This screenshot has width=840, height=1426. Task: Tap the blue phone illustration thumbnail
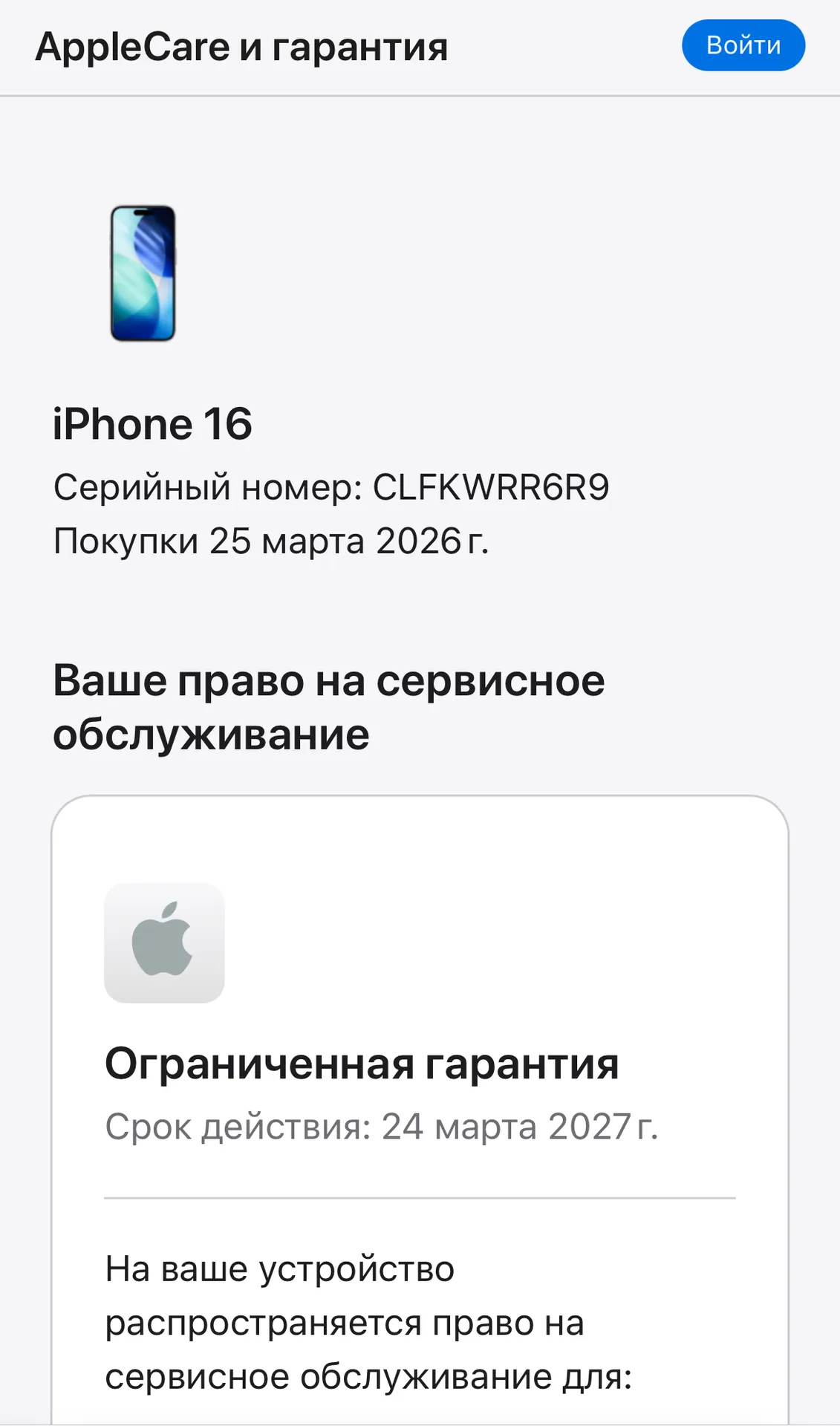point(143,275)
